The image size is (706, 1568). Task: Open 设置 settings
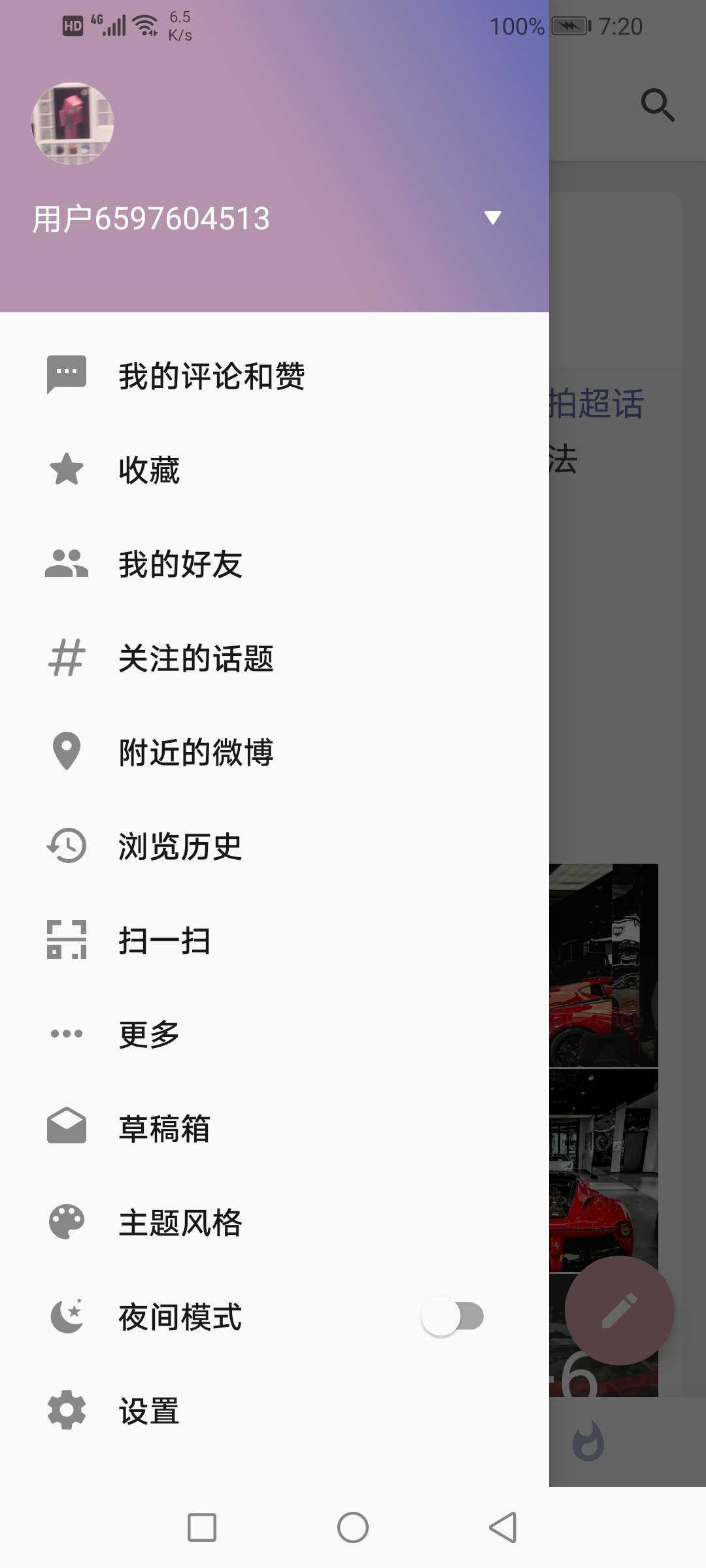pyautogui.click(x=149, y=1411)
